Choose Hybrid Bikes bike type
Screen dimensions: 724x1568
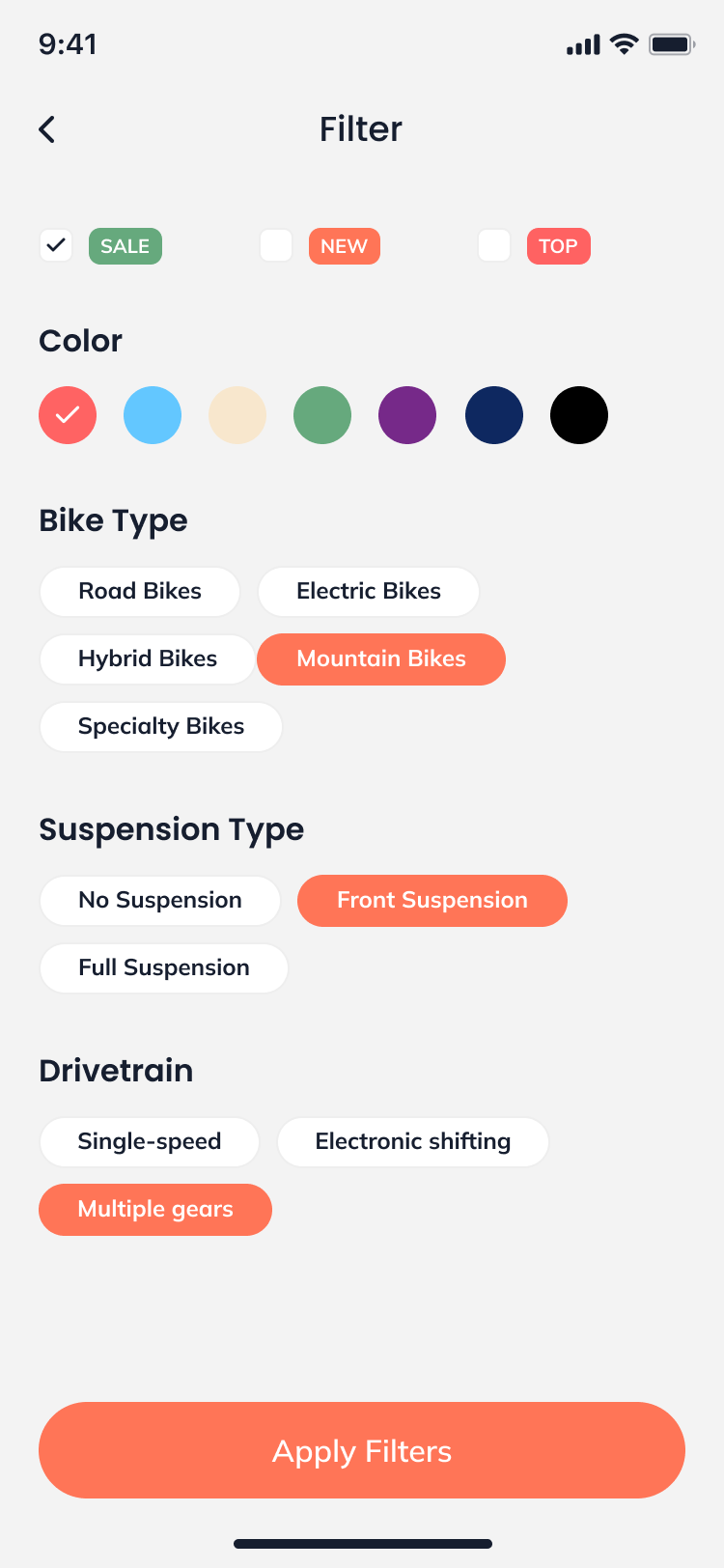point(148,658)
